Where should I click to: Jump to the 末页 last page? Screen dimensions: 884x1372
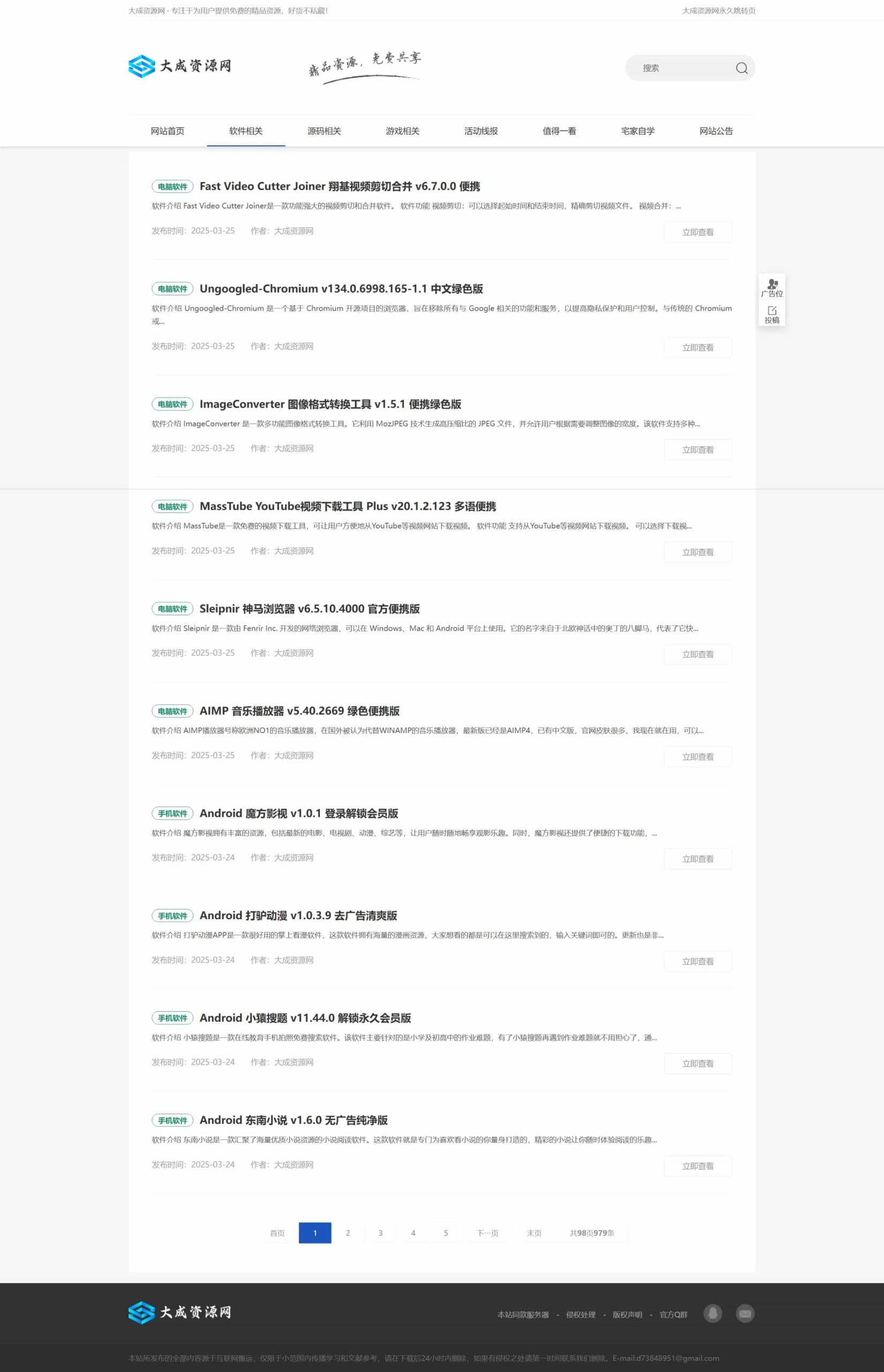tap(534, 1233)
